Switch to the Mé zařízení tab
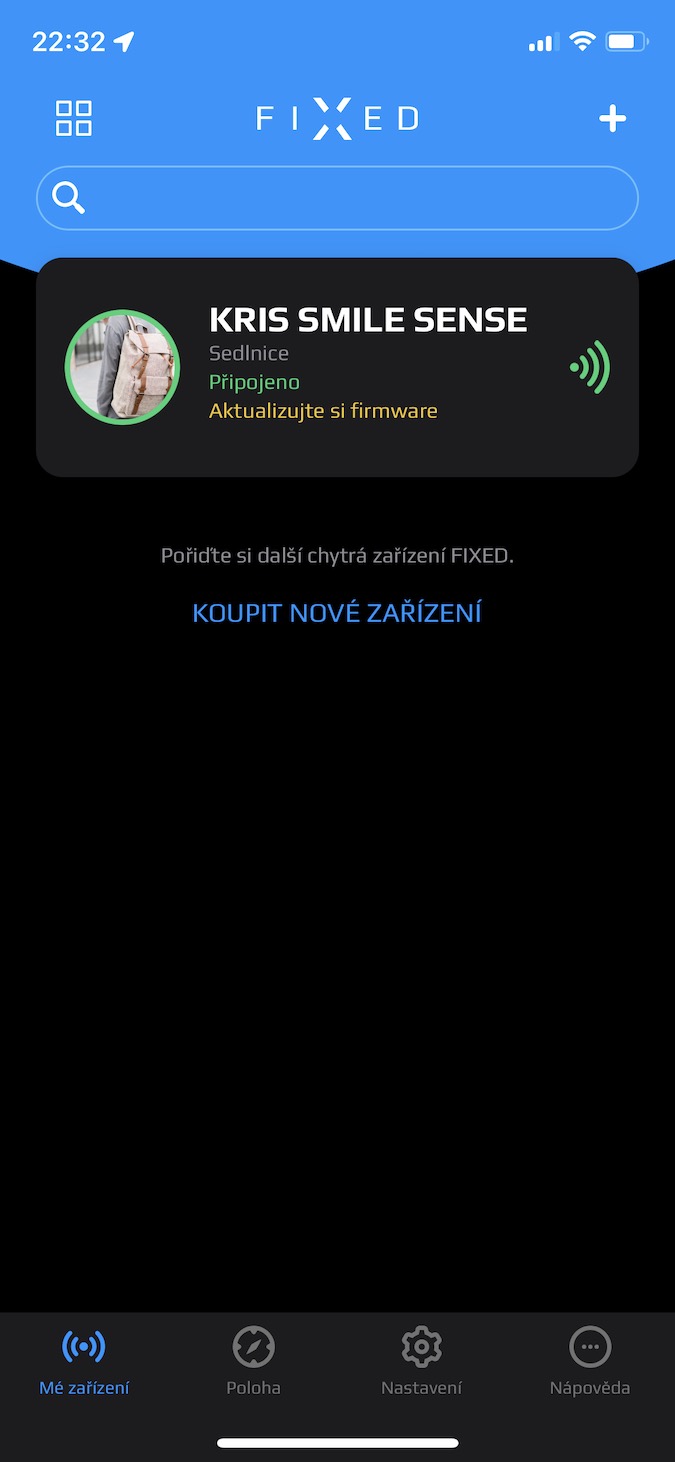 click(84, 1361)
